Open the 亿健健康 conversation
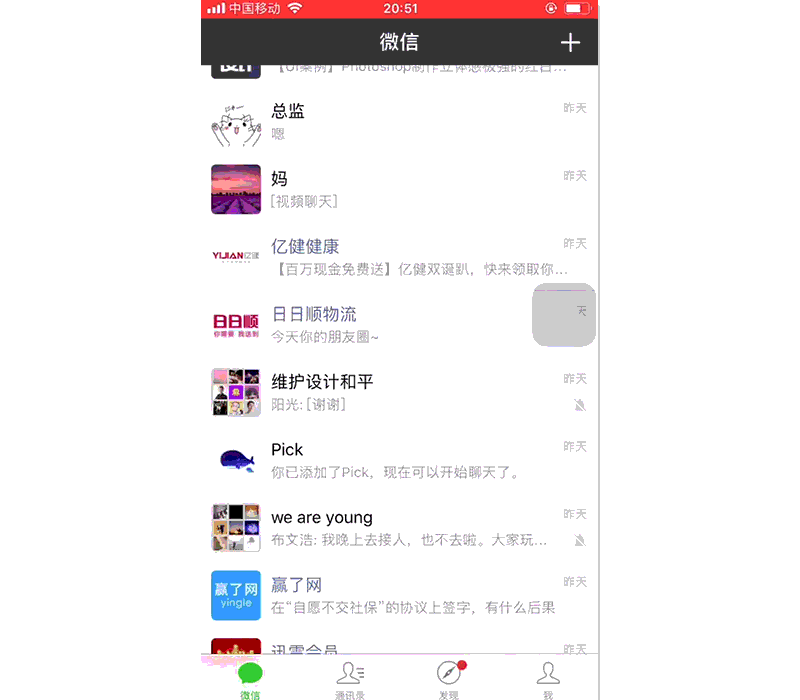 pos(400,256)
